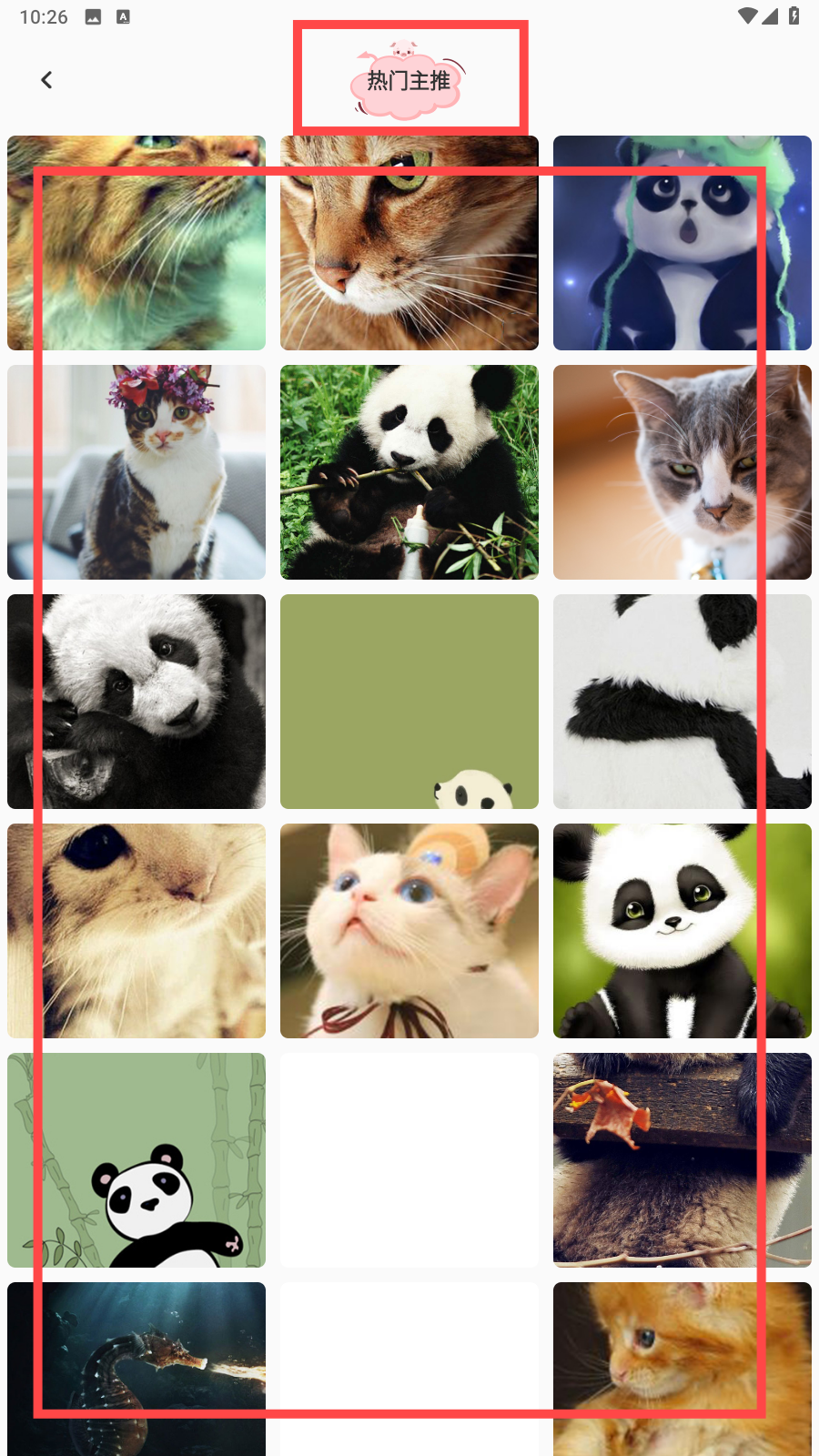The width and height of the screenshot is (819, 1456).
Task: Open the panda eating bamboo wallpaper
Action: tap(409, 472)
